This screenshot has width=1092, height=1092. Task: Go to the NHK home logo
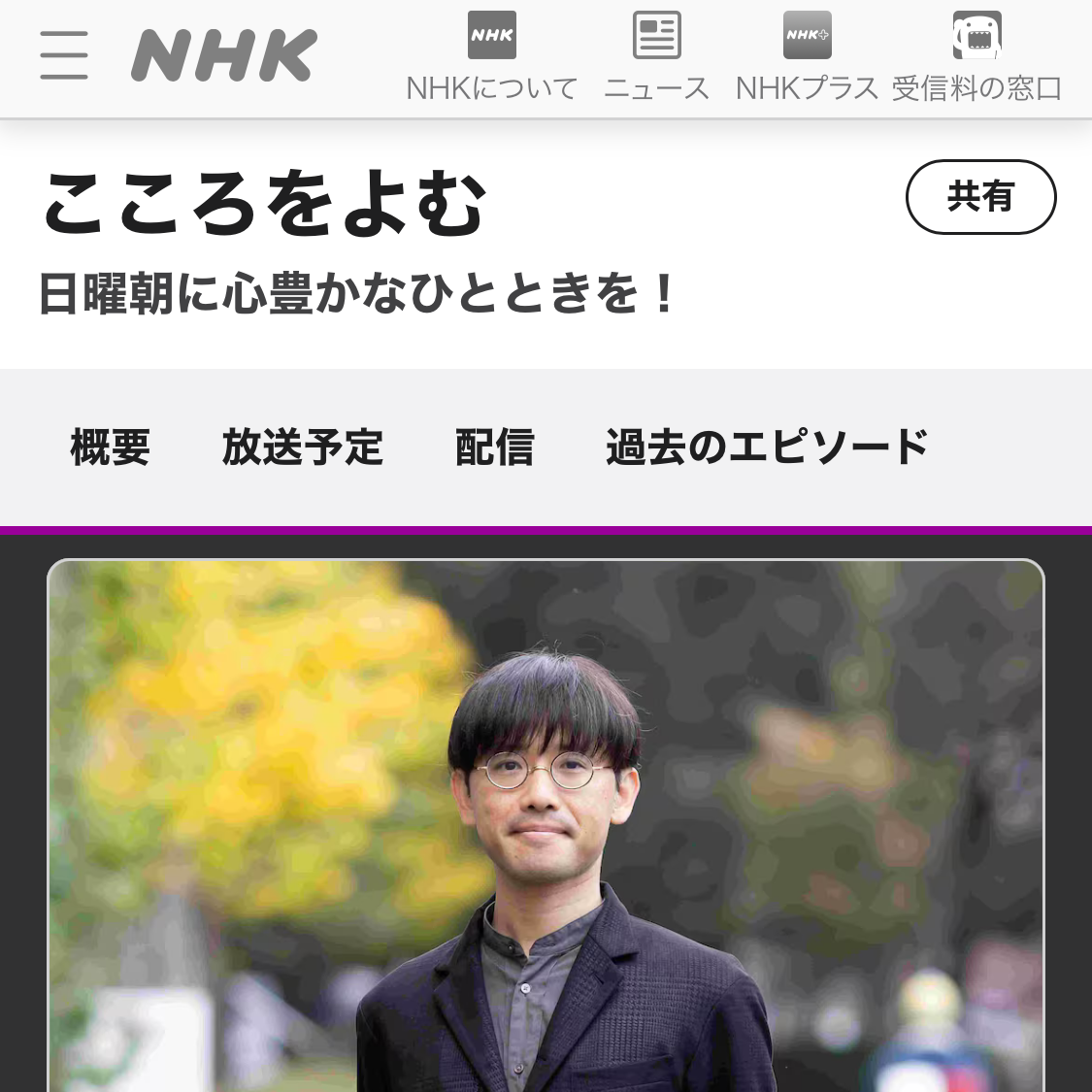(x=224, y=55)
